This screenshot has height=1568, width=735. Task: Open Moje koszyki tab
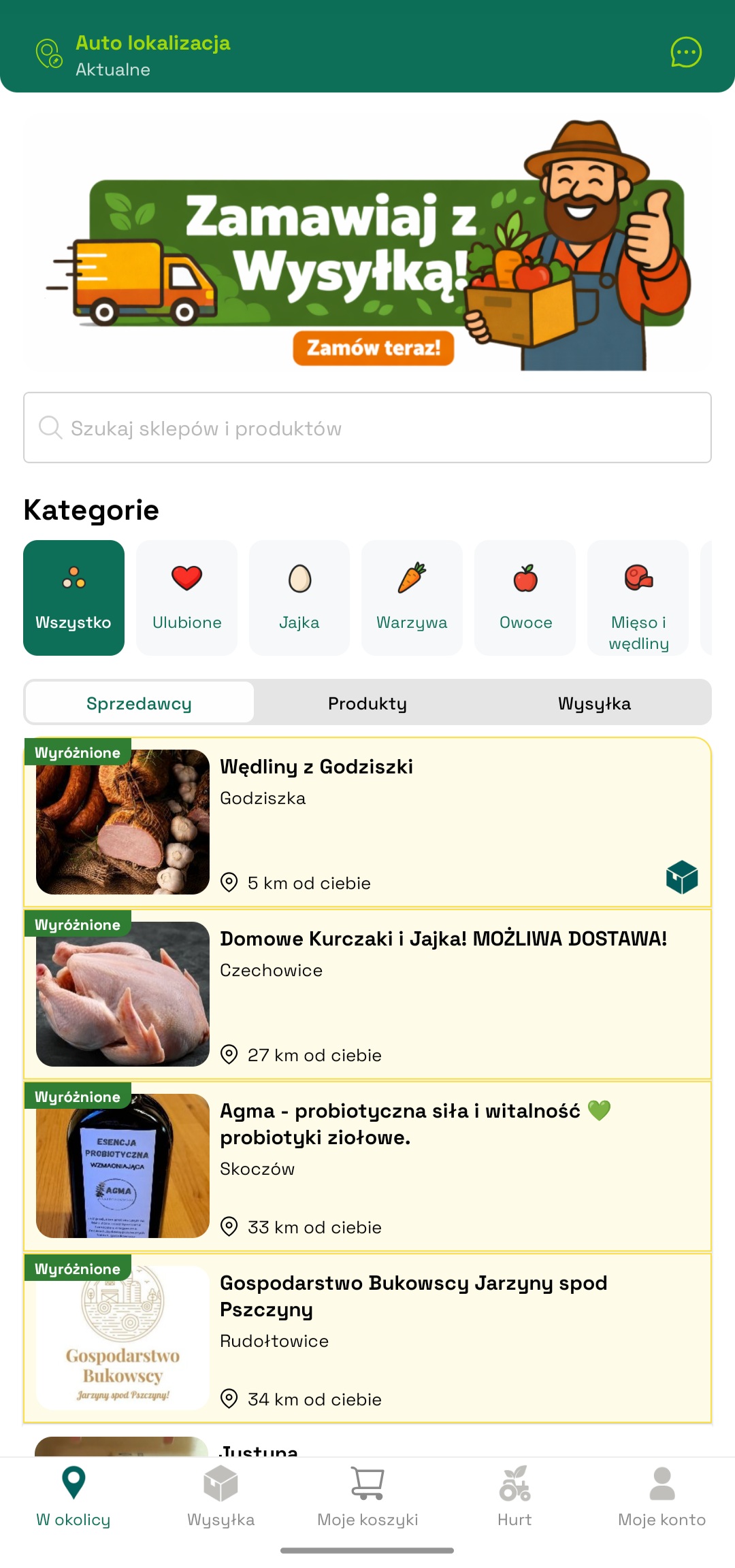367,1496
